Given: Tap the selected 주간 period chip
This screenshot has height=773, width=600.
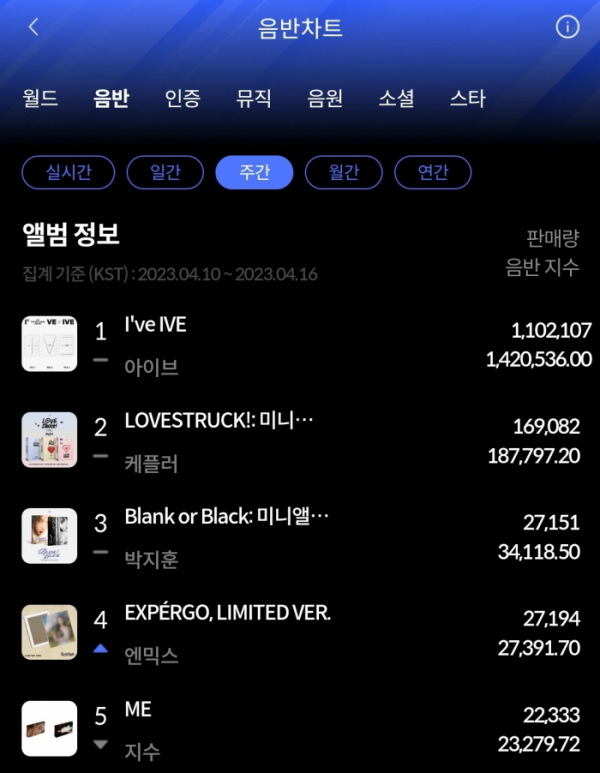Looking at the screenshot, I should point(254,172).
